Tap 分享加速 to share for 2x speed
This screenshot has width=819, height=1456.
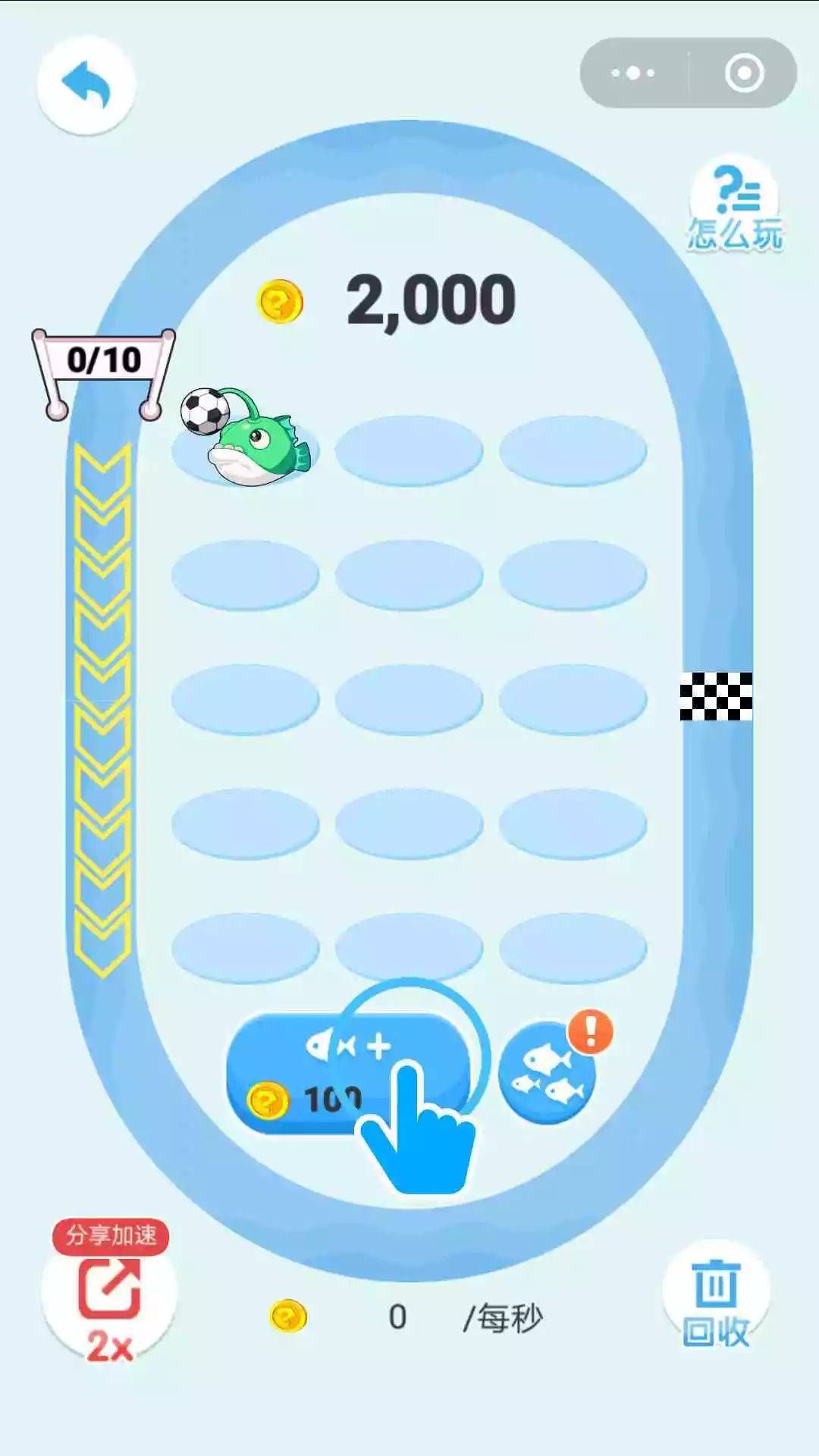109,1291
